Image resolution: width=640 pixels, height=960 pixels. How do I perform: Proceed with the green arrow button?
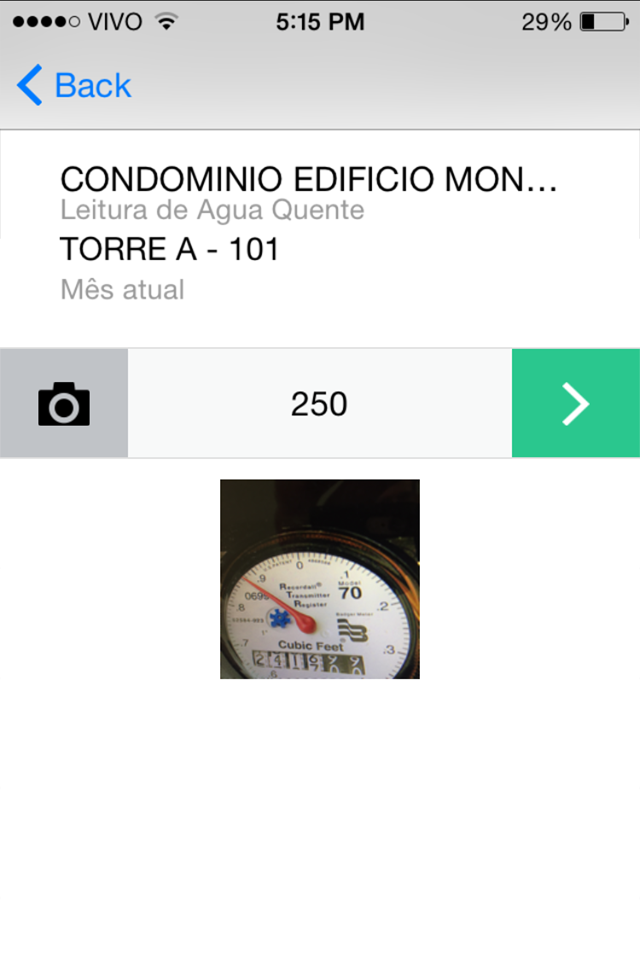click(x=575, y=404)
